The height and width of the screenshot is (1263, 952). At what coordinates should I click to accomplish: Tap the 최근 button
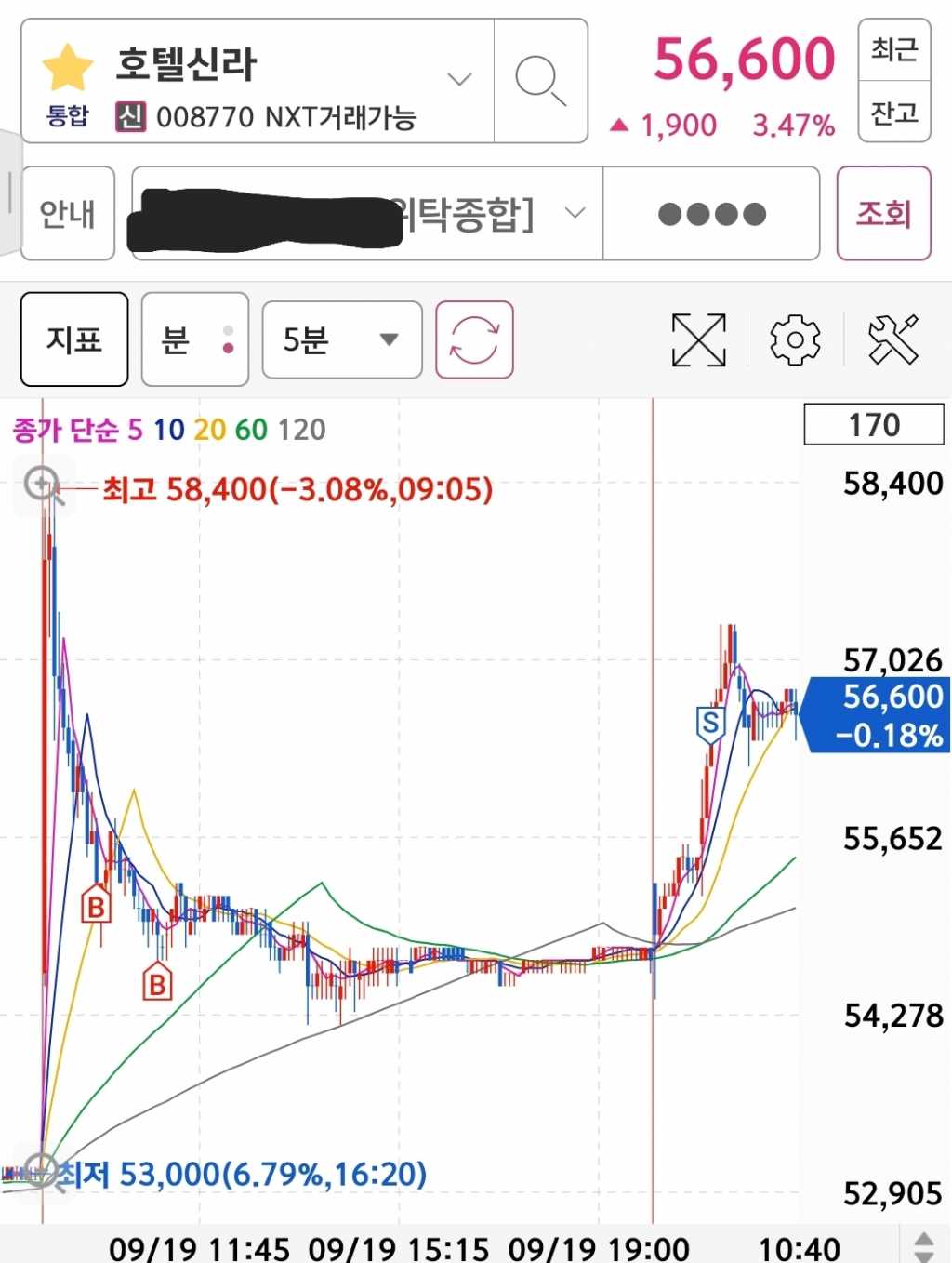(893, 49)
